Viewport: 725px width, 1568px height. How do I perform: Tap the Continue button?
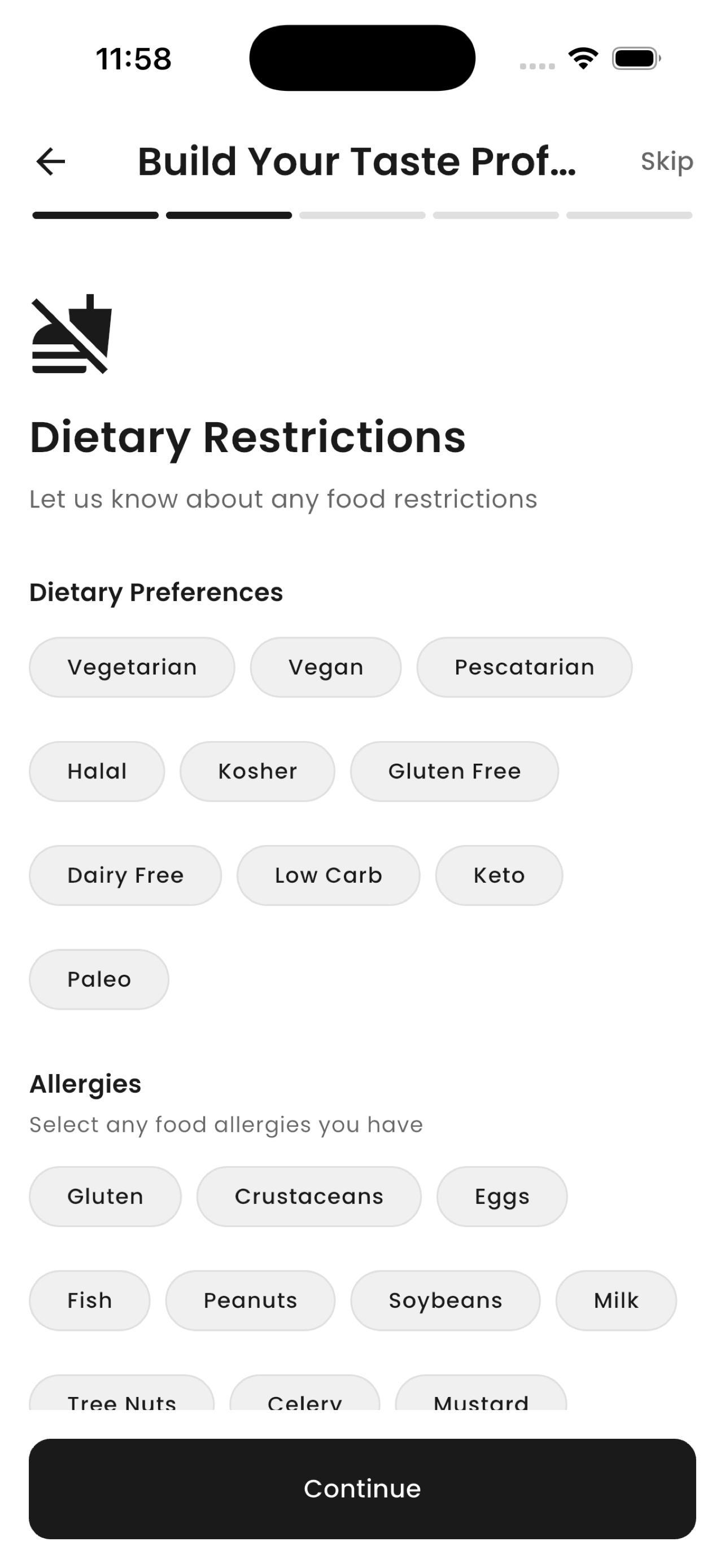pyautogui.click(x=362, y=1489)
